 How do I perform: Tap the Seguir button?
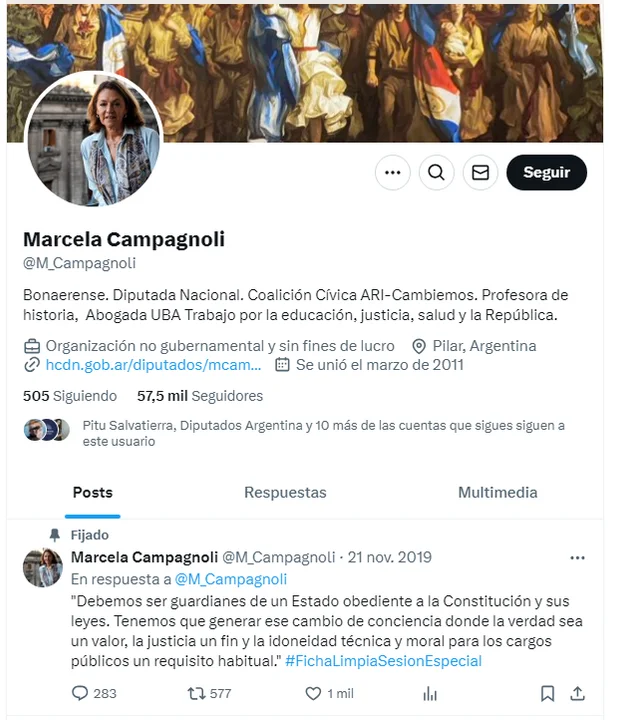546,173
